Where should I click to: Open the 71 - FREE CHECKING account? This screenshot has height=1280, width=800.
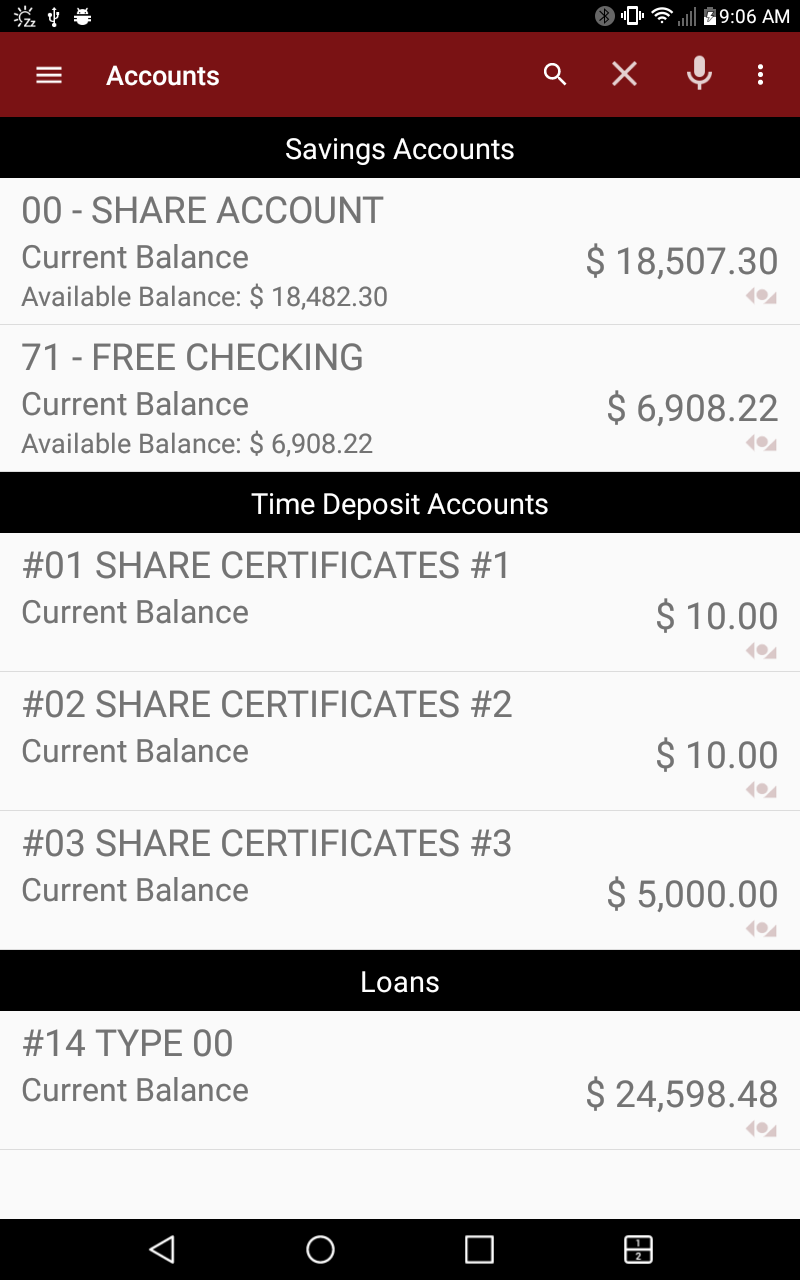pyautogui.click(x=400, y=397)
